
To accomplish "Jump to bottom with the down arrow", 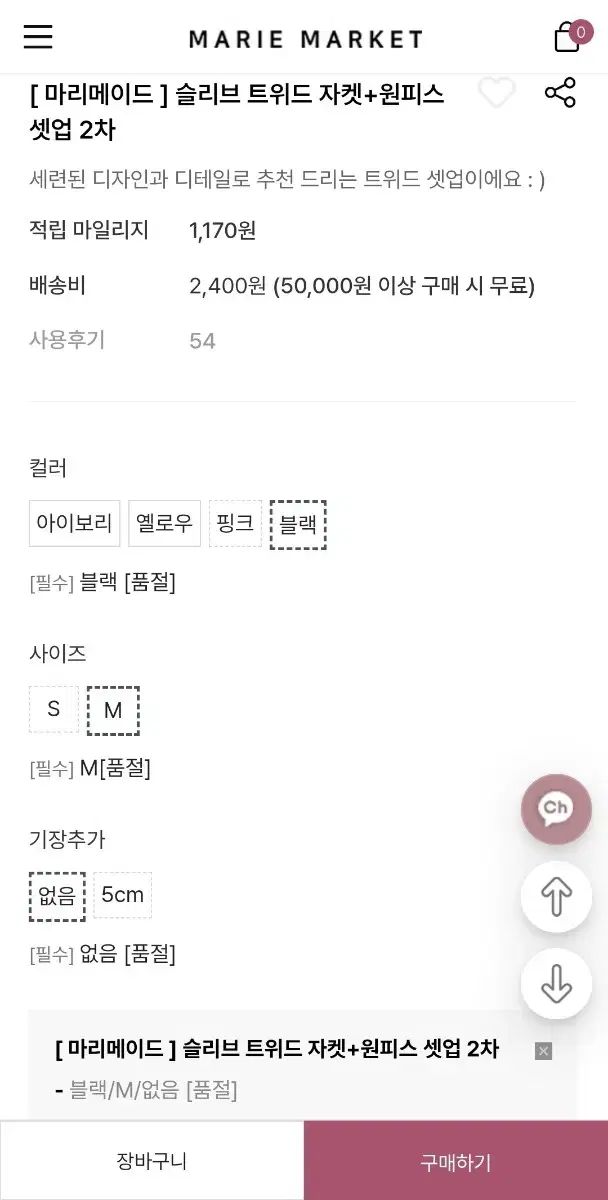I will coord(556,984).
